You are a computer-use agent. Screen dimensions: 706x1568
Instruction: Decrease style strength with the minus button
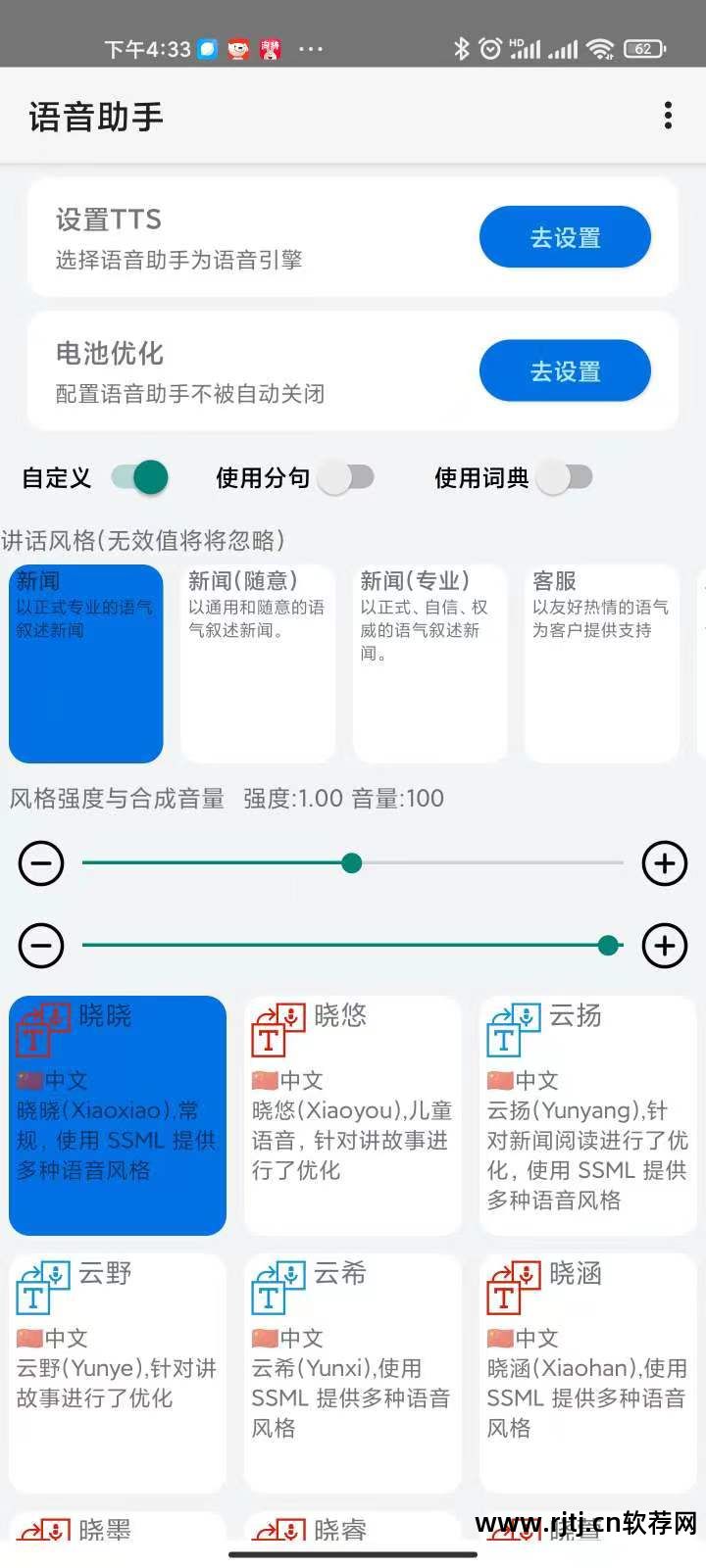pyautogui.click(x=41, y=863)
